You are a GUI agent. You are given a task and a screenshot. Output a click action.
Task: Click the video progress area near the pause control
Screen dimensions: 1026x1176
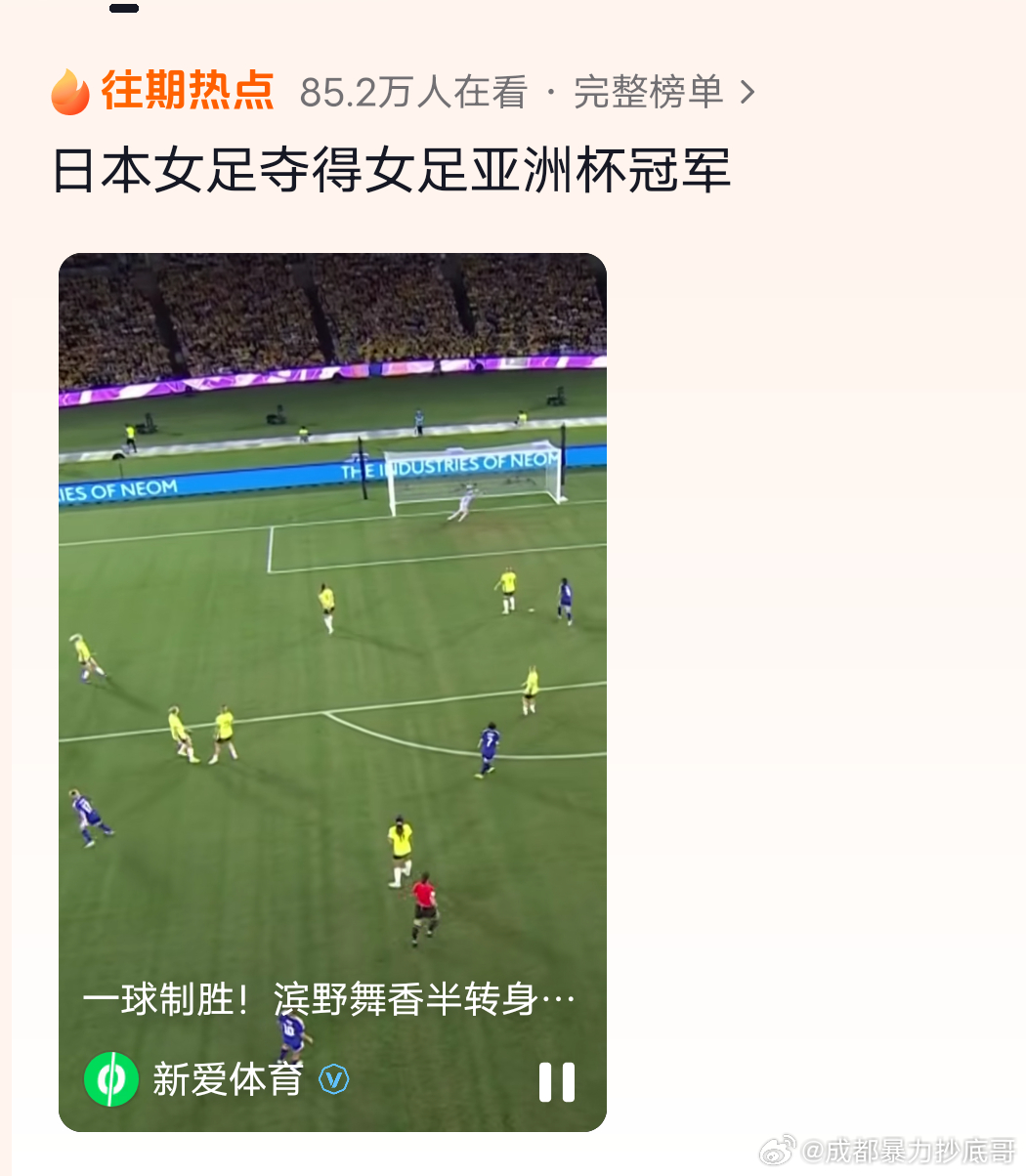pos(559,1081)
